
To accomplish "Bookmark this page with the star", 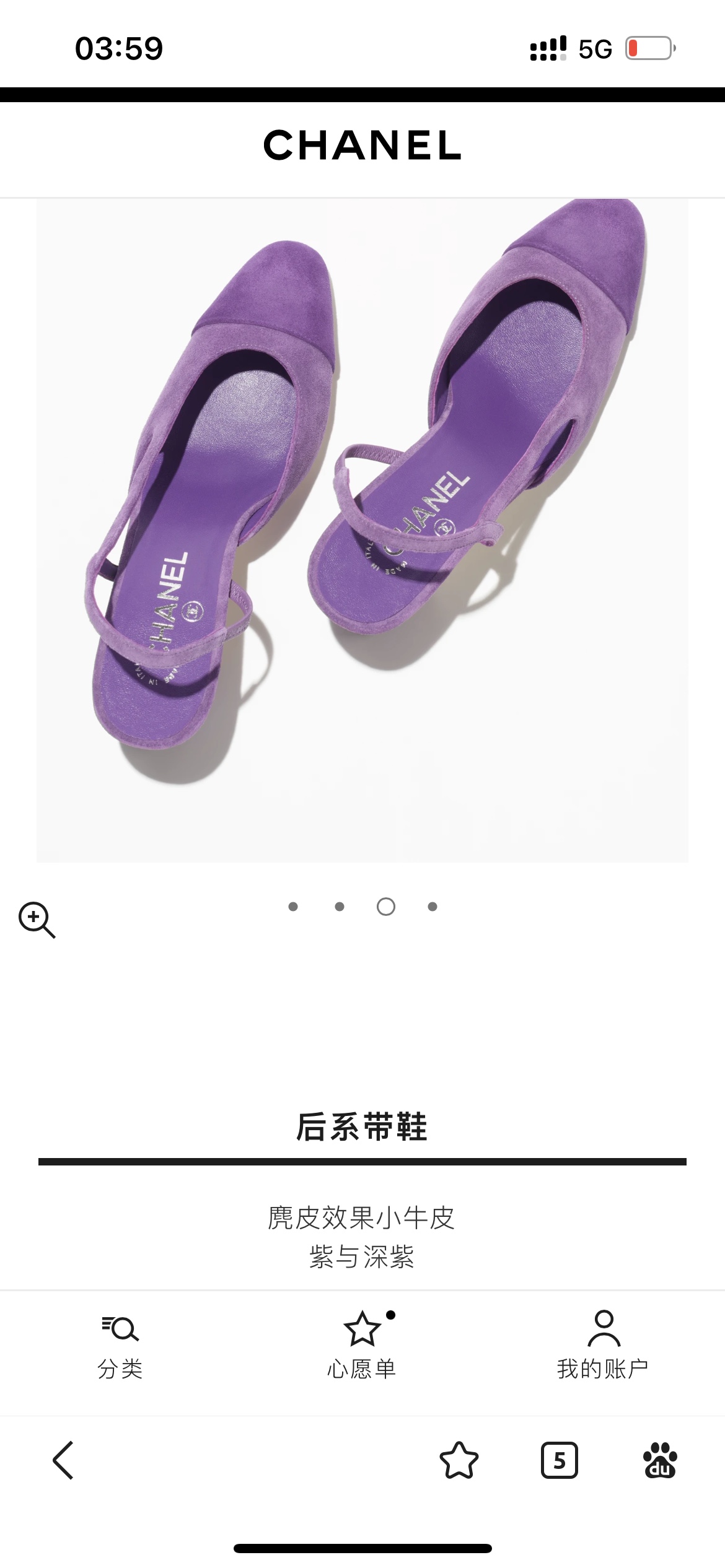I will coord(459,1460).
